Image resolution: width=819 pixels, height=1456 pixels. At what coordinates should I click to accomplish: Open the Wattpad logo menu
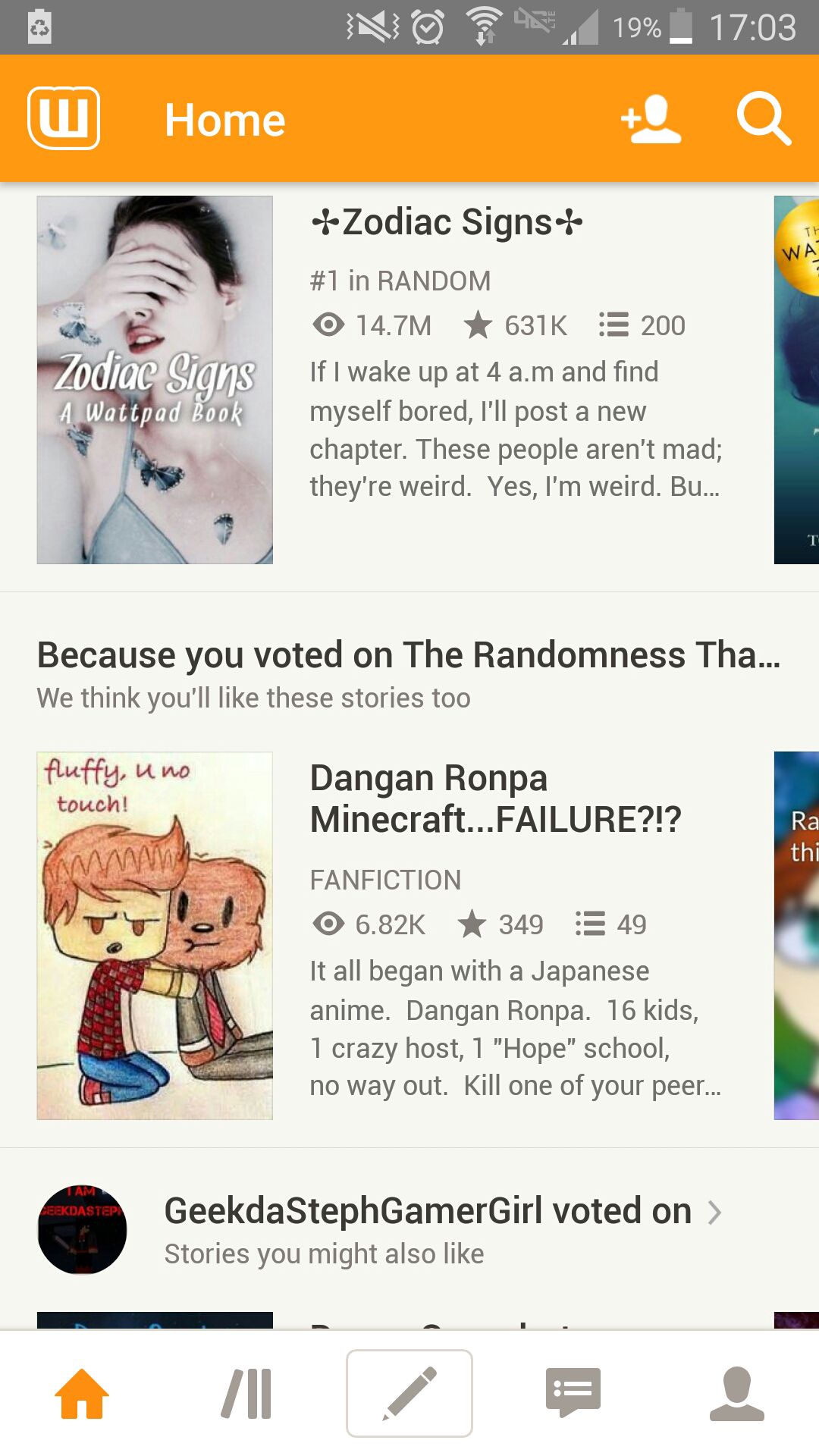(x=64, y=118)
